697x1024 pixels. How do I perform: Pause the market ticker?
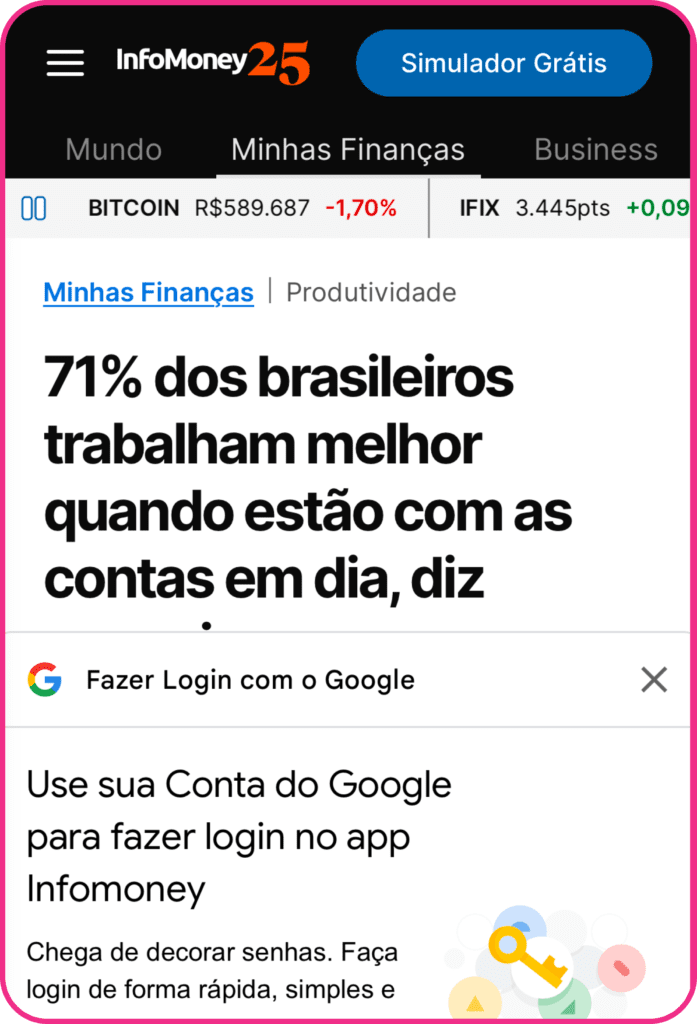pyautogui.click(x=34, y=208)
